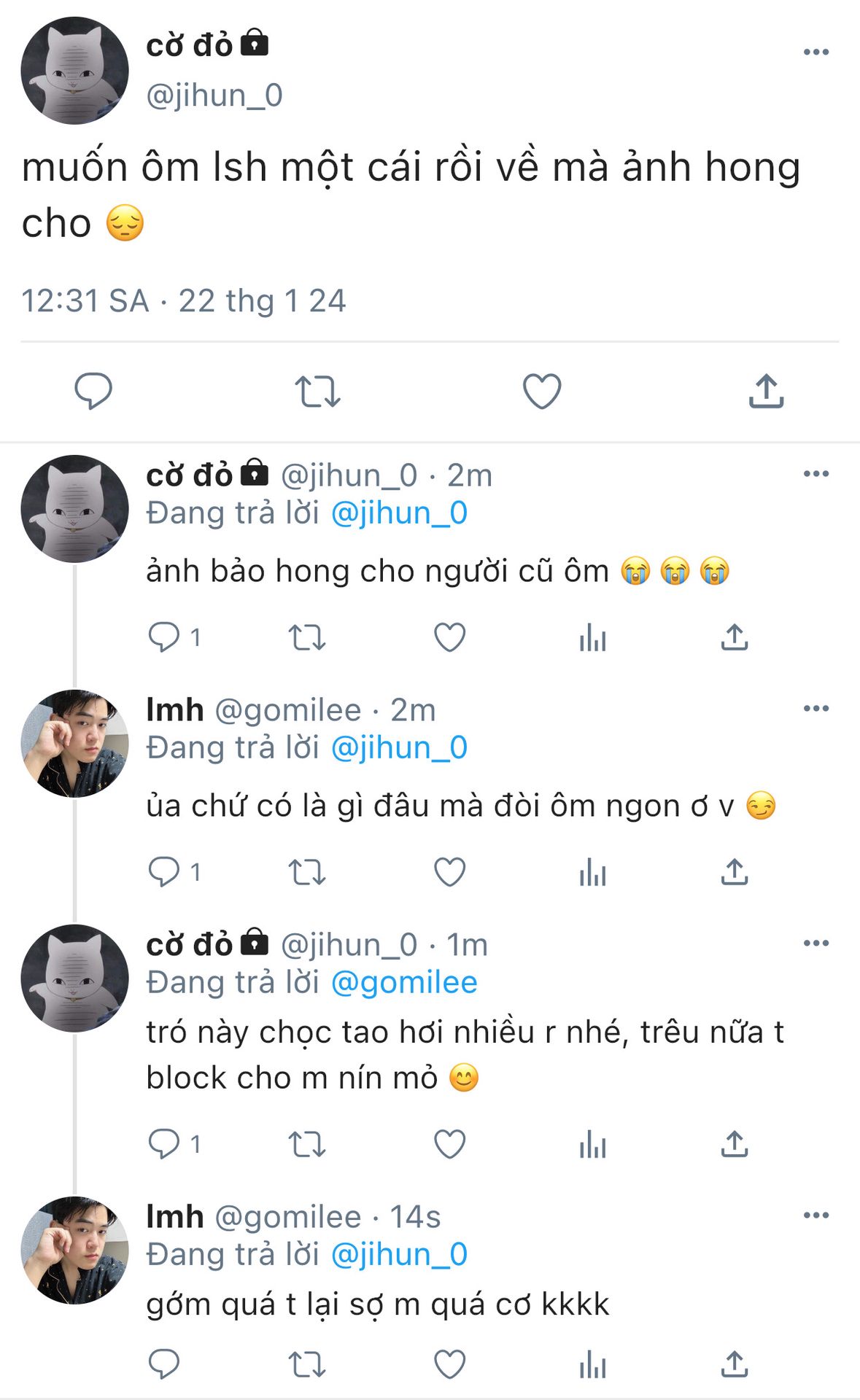Open @jihun_0 link in first lmh reply
This screenshot has width=860, height=1400.
(x=399, y=748)
